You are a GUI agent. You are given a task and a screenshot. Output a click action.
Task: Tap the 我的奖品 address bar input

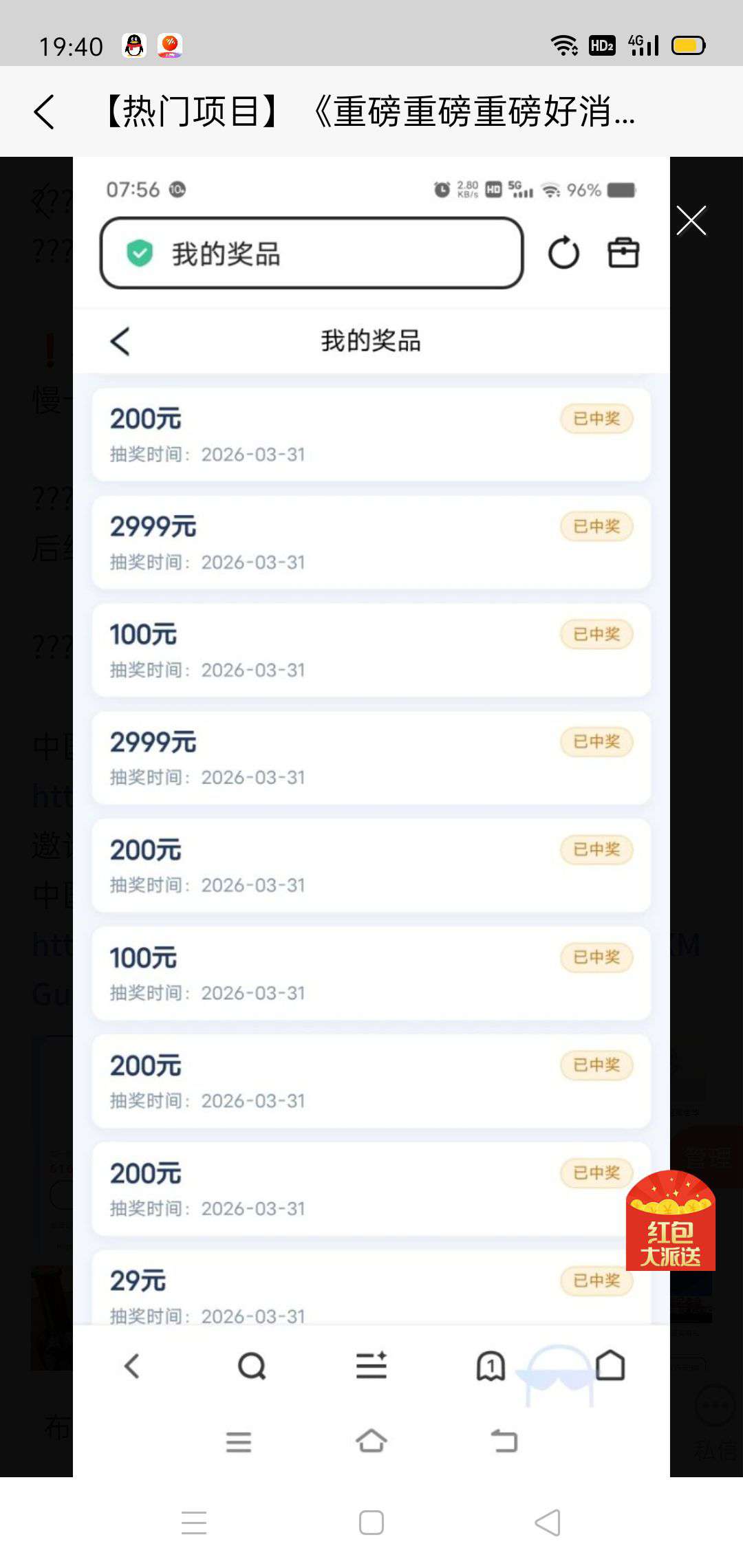pyautogui.click(x=310, y=252)
